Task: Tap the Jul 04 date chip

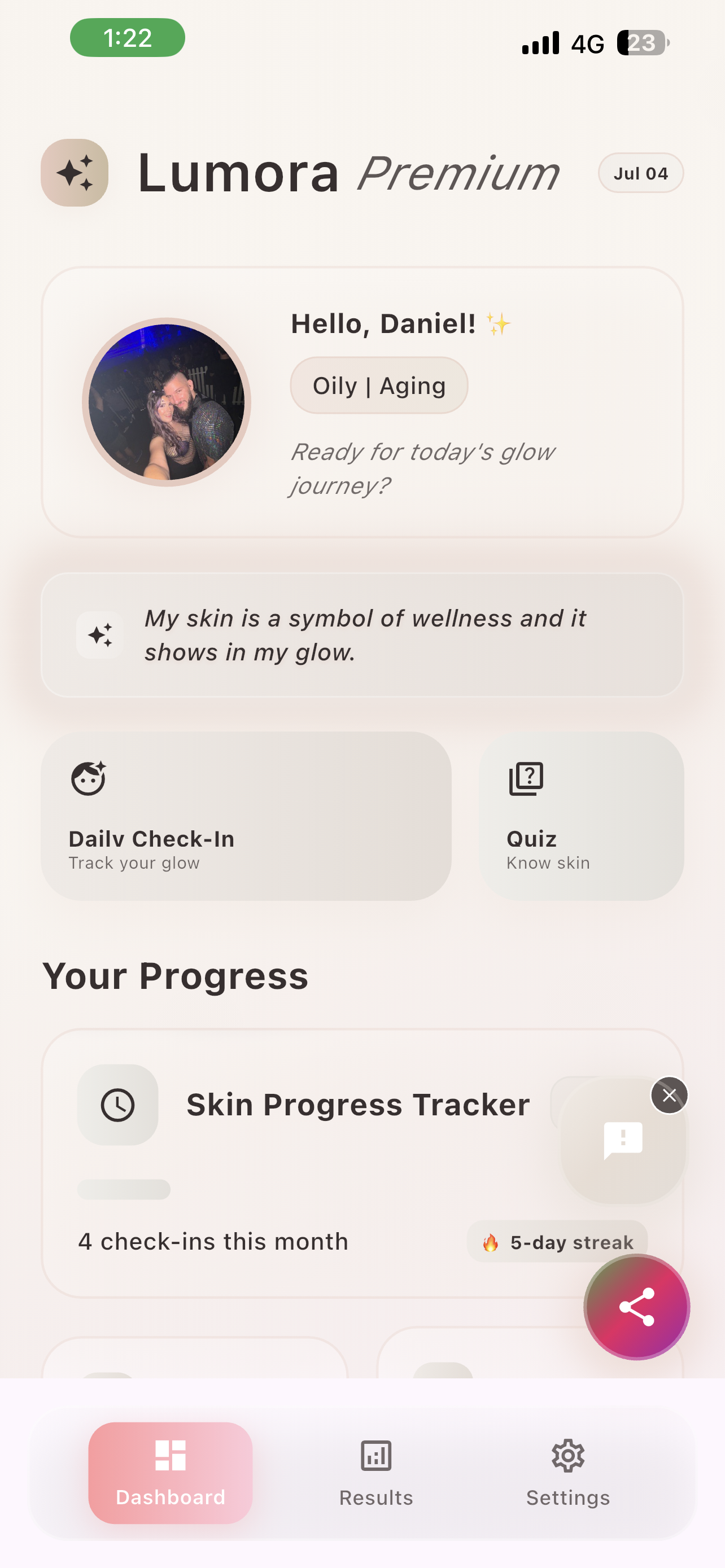Action: tap(640, 173)
